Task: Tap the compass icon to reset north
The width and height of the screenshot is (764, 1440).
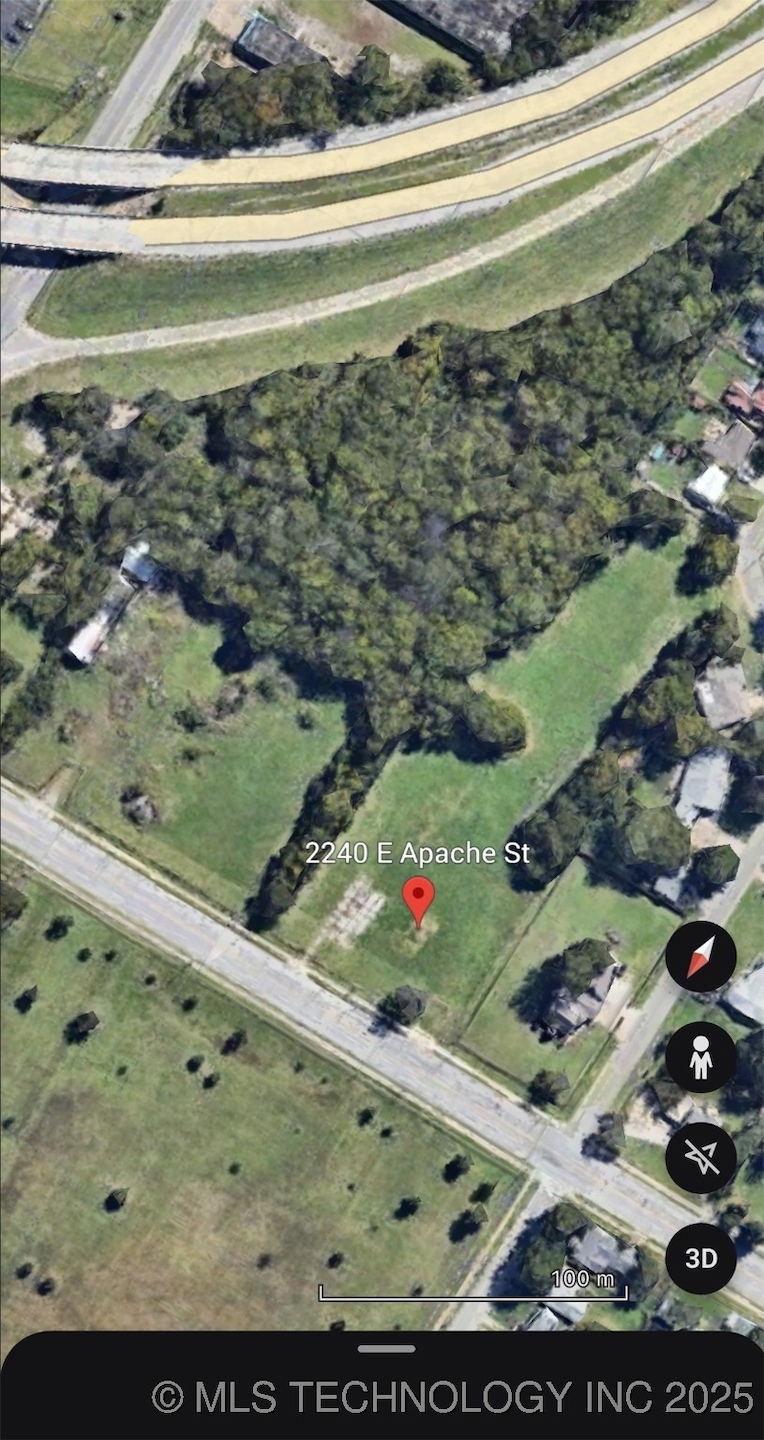Action: (x=701, y=956)
